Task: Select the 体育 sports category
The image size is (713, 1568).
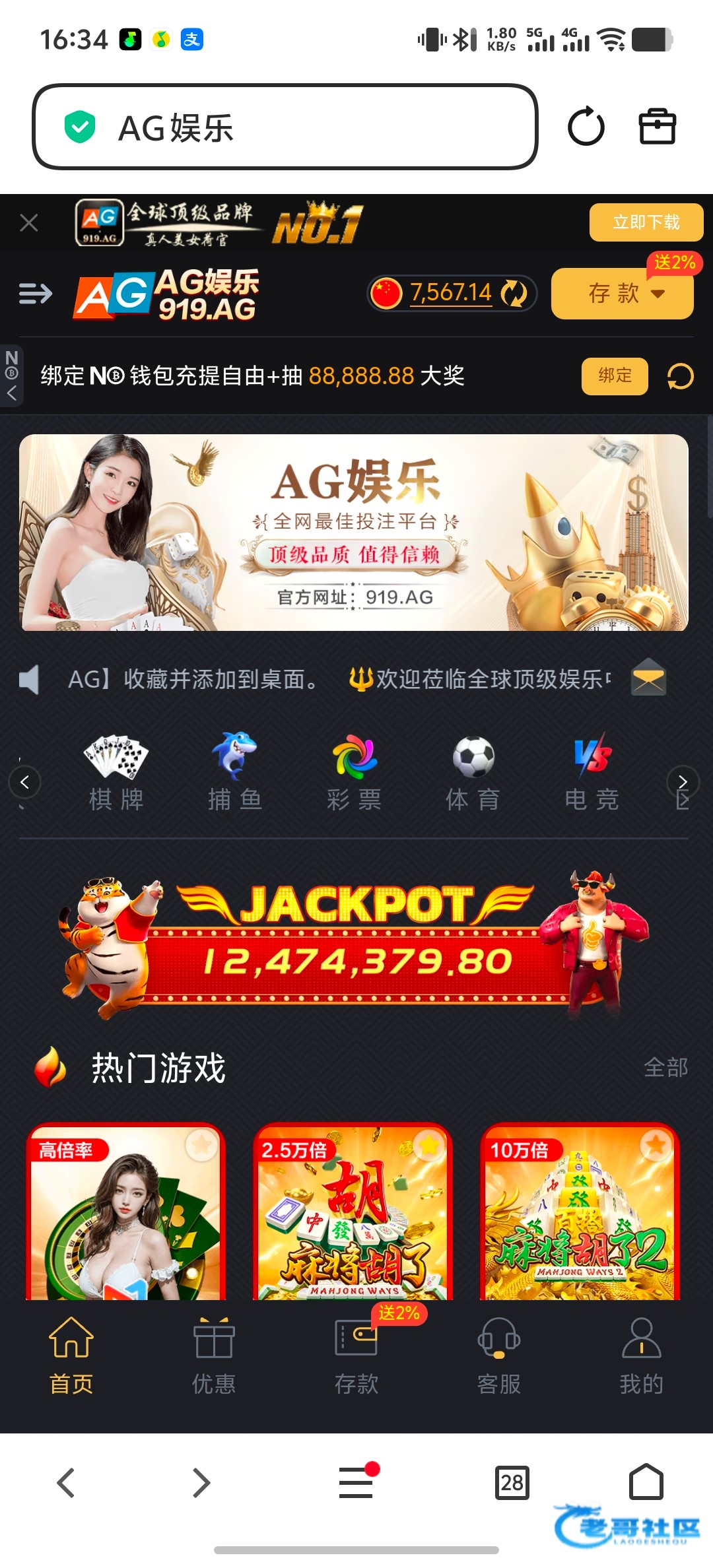Action: [473, 772]
